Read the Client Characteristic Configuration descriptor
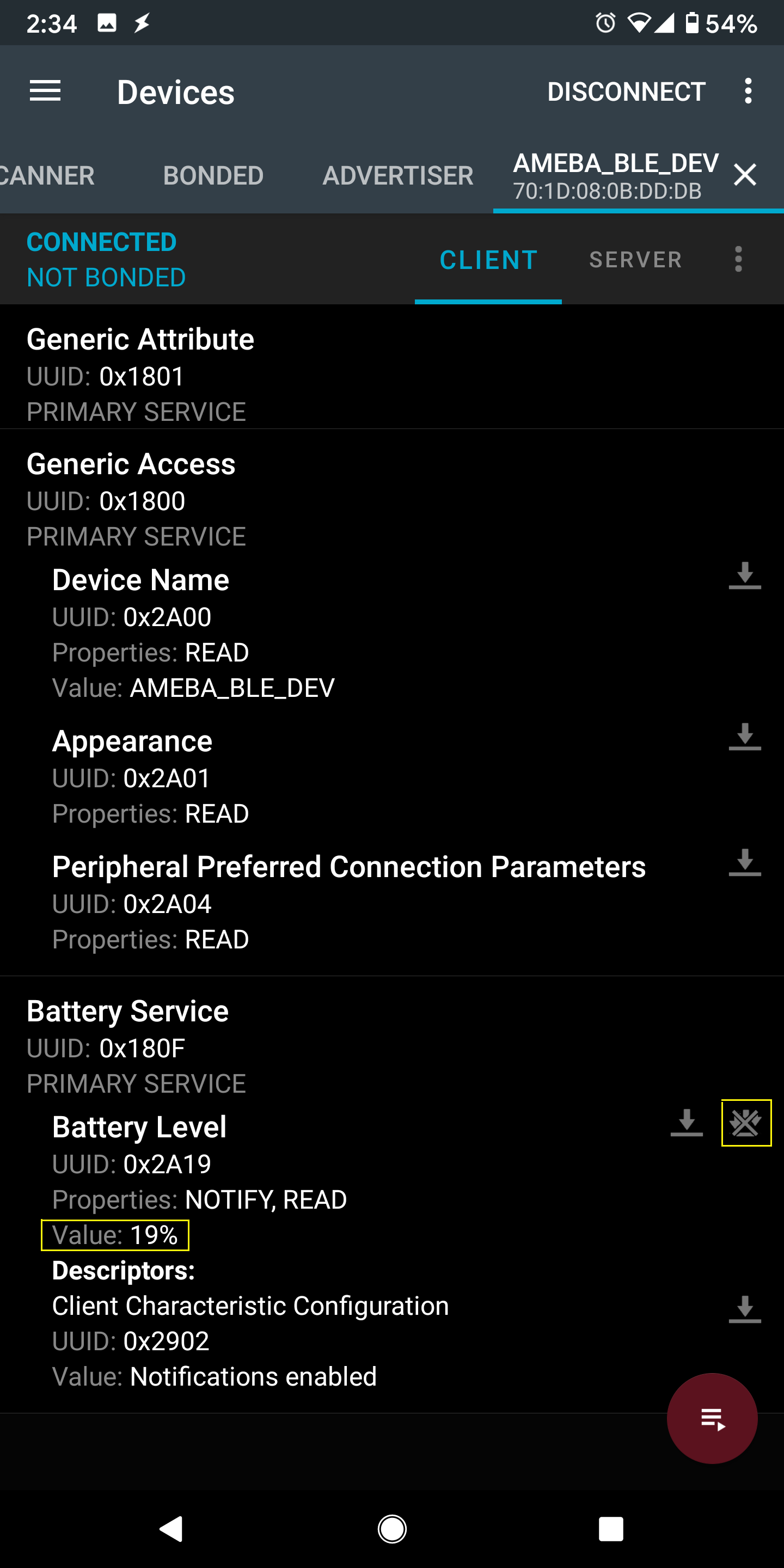The height and width of the screenshot is (1568, 784). (744, 1309)
